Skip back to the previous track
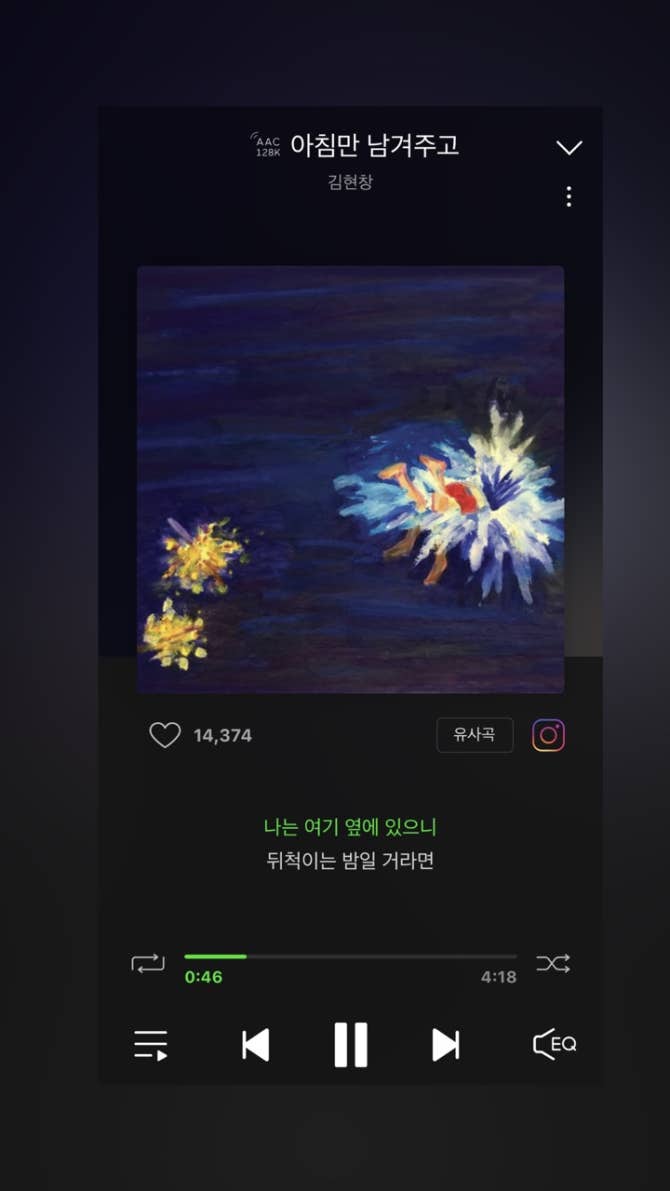This screenshot has height=1191, width=670. 256,1045
